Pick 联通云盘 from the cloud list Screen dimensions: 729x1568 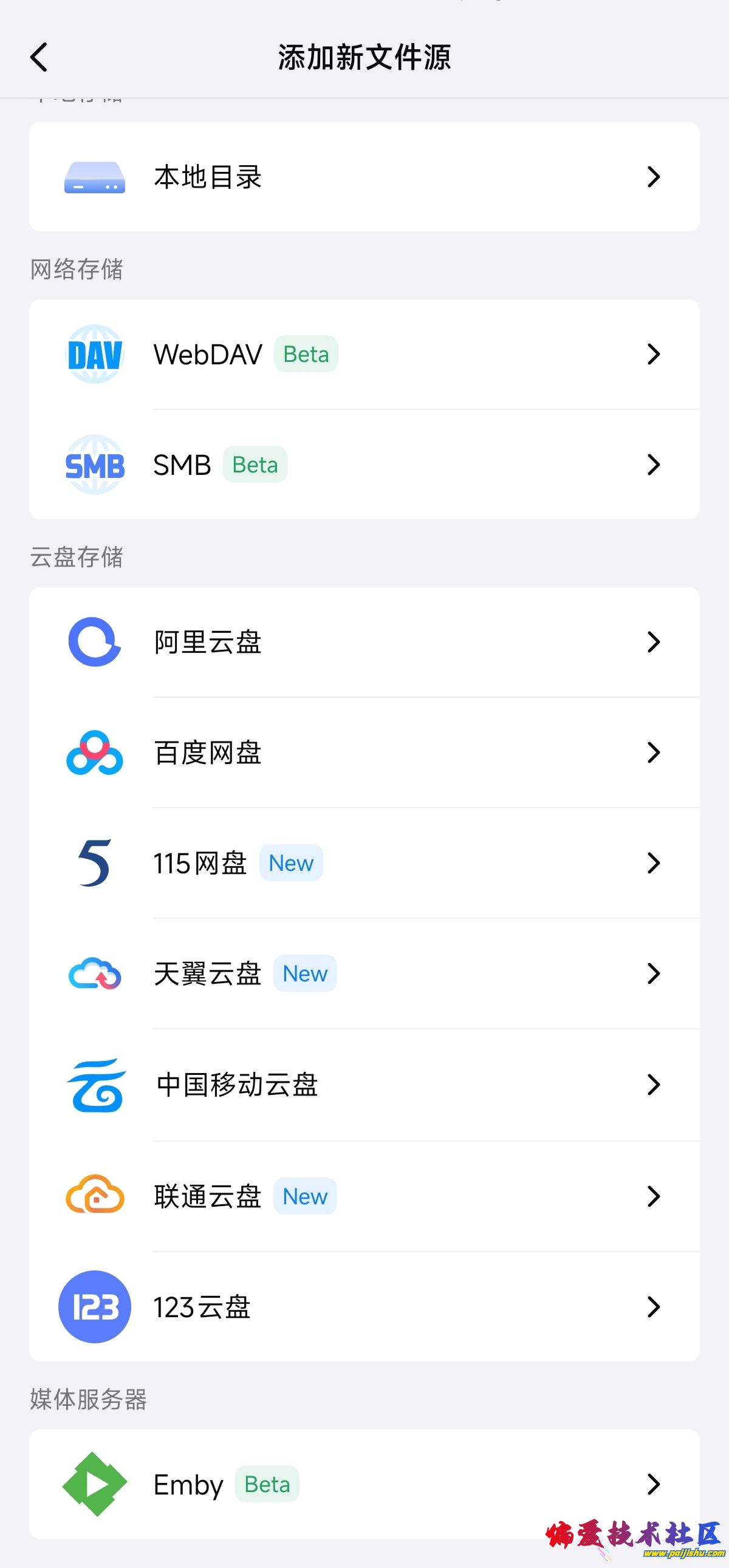tap(363, 1196)
